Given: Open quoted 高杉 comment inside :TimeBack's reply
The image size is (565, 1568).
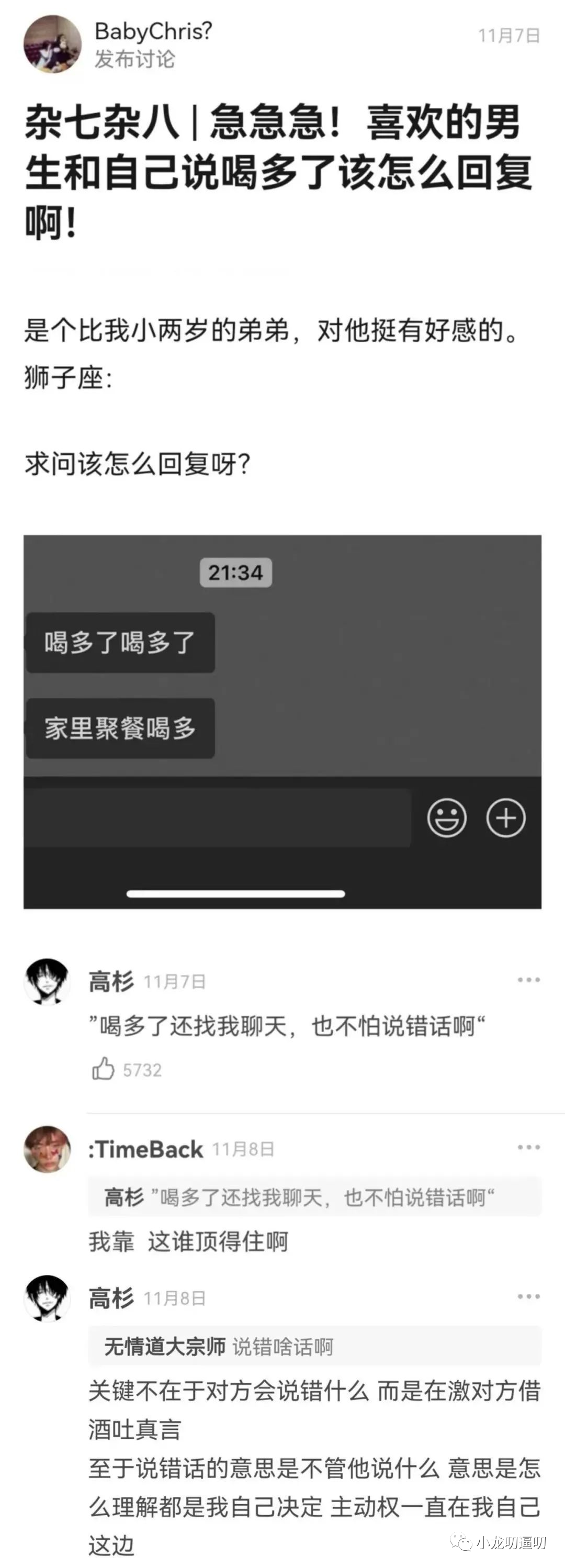Looking at the screenshot, I should click(x=314, y=1197).
